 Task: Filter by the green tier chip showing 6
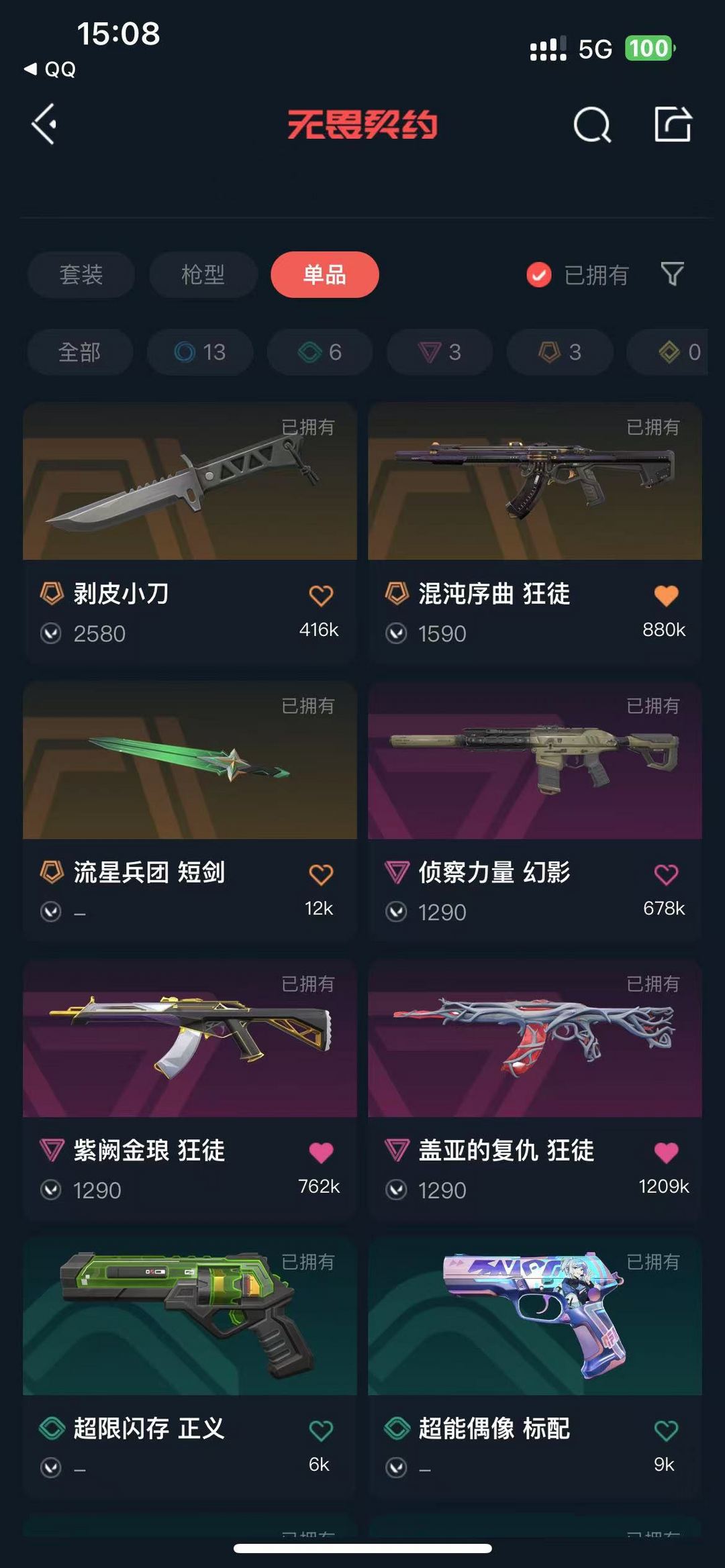320,352
